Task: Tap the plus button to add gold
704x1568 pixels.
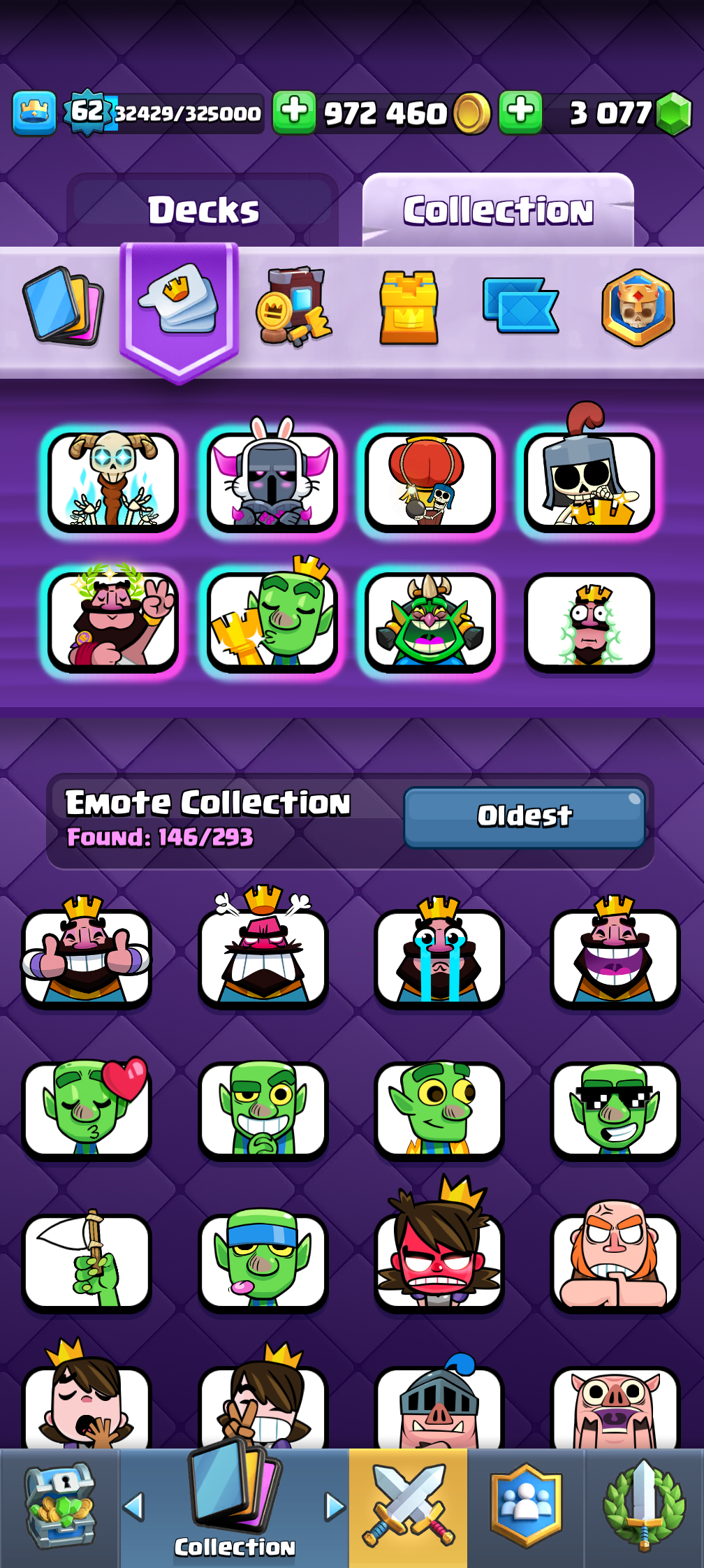Action: [294, 112]
